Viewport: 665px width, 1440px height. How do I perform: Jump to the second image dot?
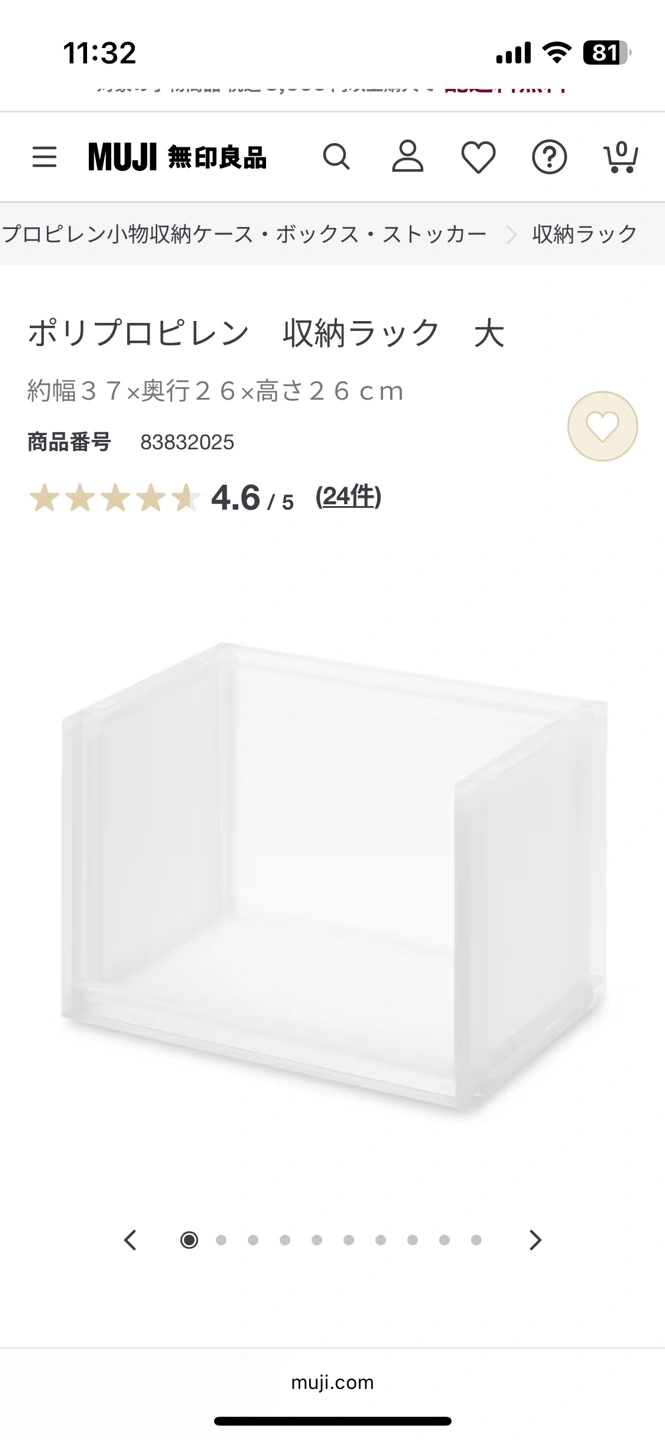tap(221, 1240)
